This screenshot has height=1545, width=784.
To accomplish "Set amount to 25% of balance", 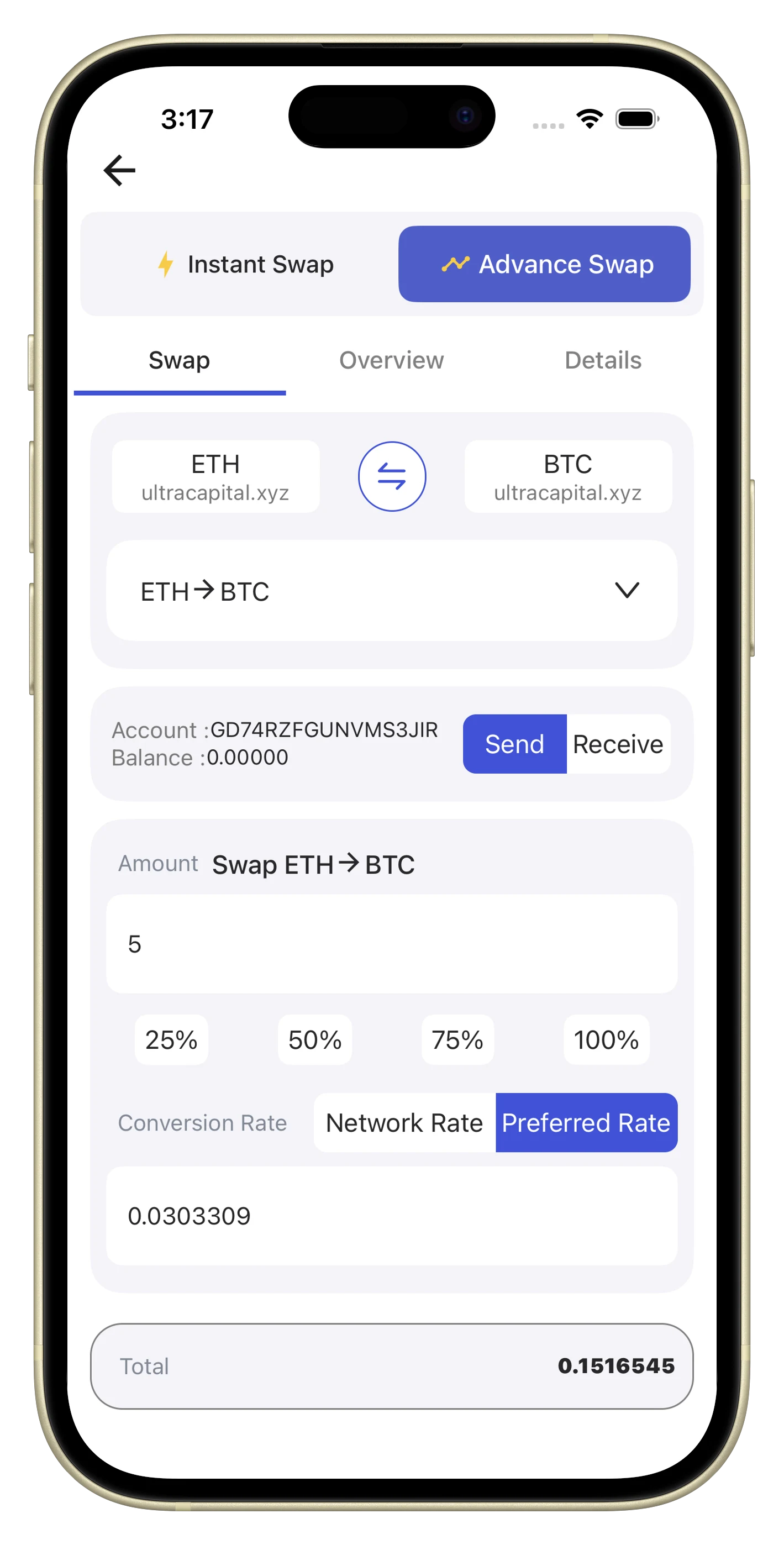I will click(x=171, y=1040).
